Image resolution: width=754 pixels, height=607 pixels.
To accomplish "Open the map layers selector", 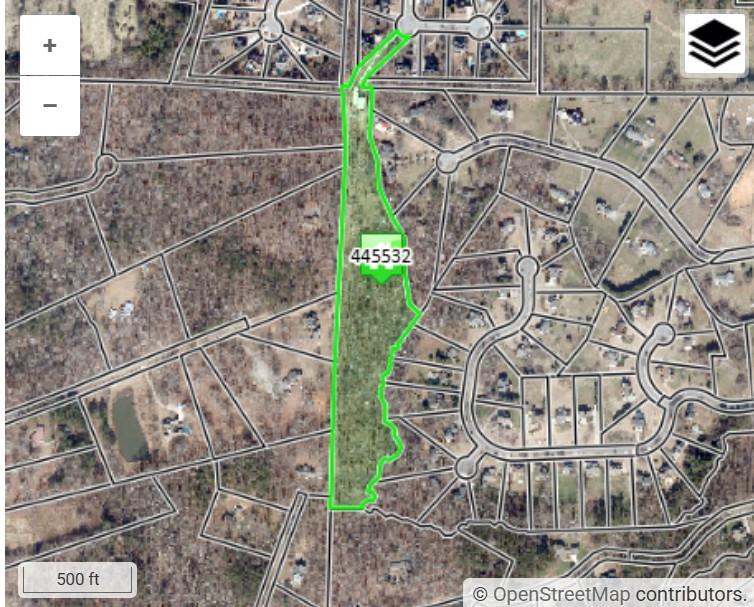I will click(714, 43).
